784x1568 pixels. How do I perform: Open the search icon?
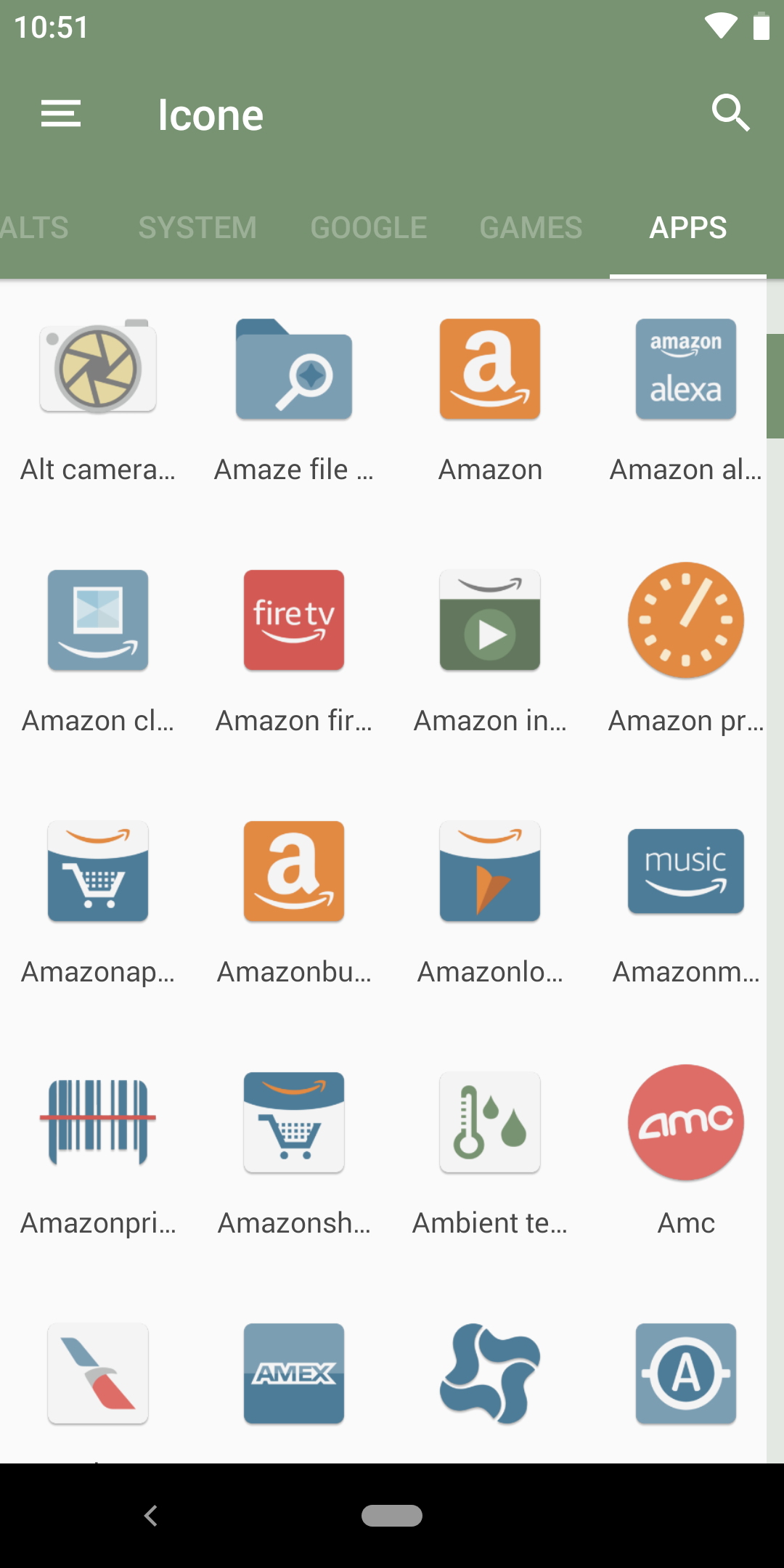[730, 113]
